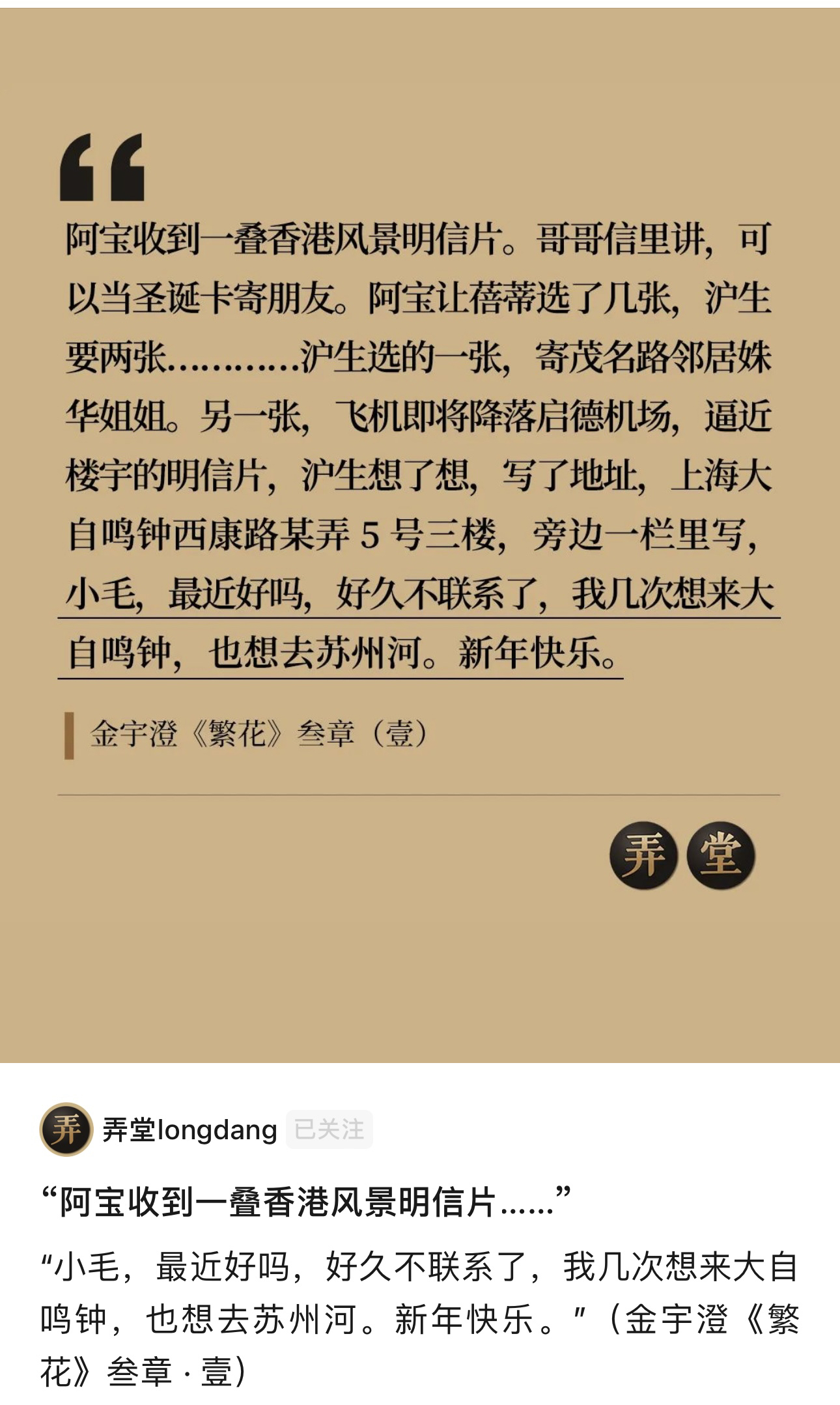Open the quote image in full view
Screen dimensions: 840x1405
click(420, 534)
